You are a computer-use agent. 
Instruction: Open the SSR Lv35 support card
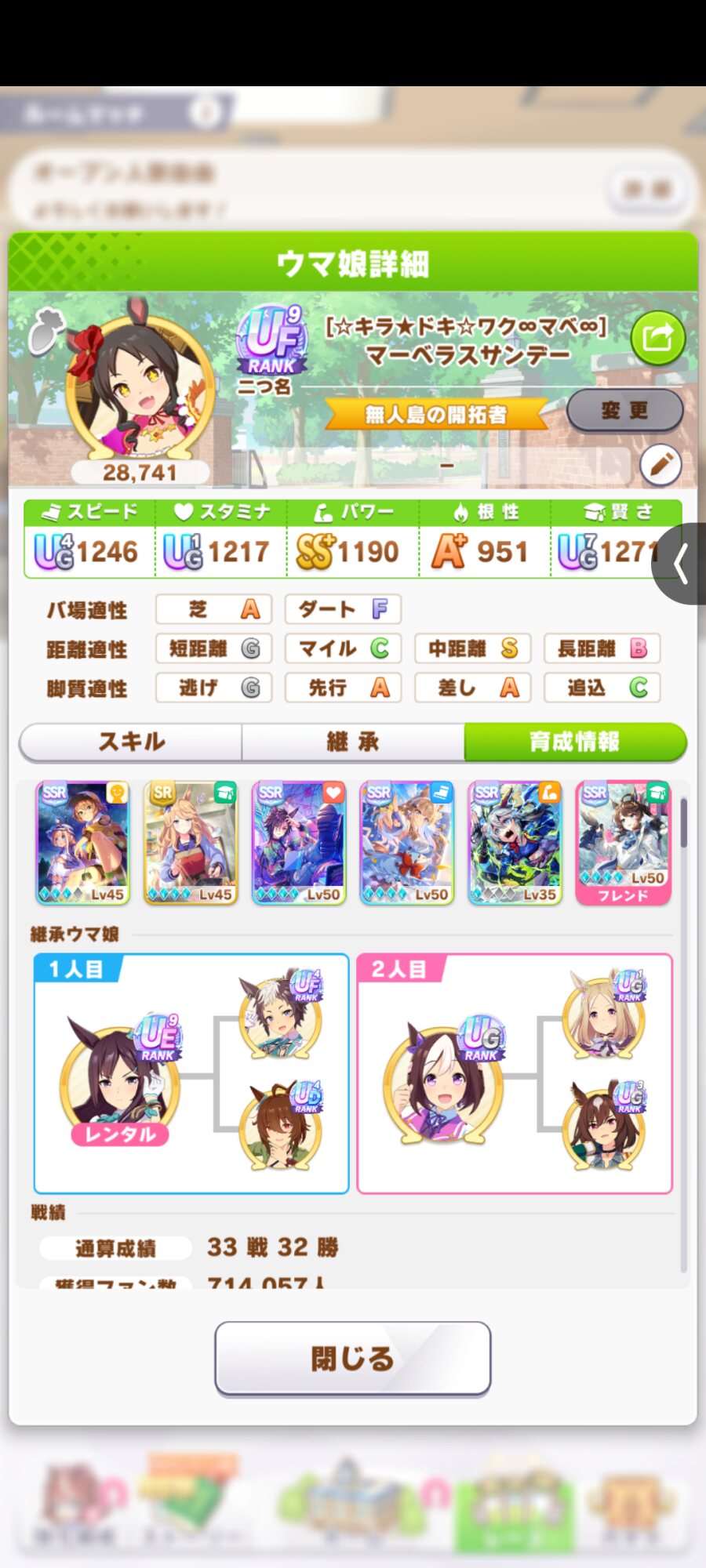click(515, 843)
